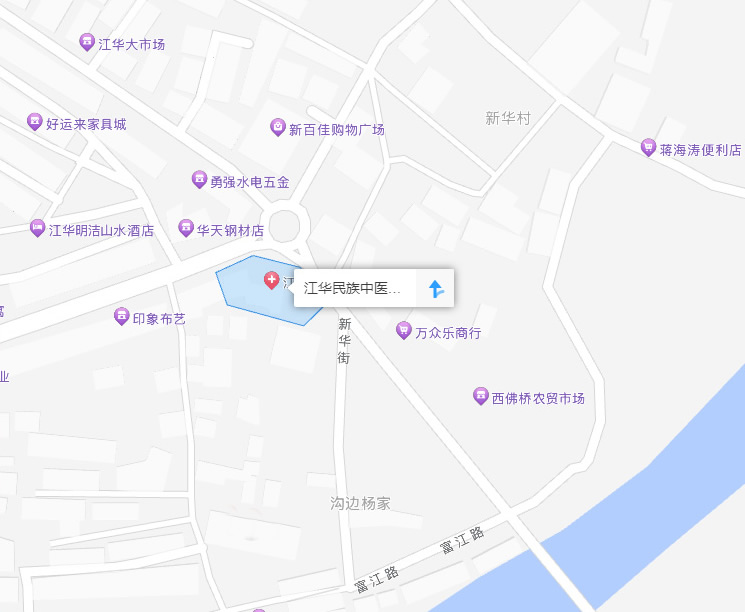
Task: Select the 印象布艺 shop marker
Action: [122, 316]
